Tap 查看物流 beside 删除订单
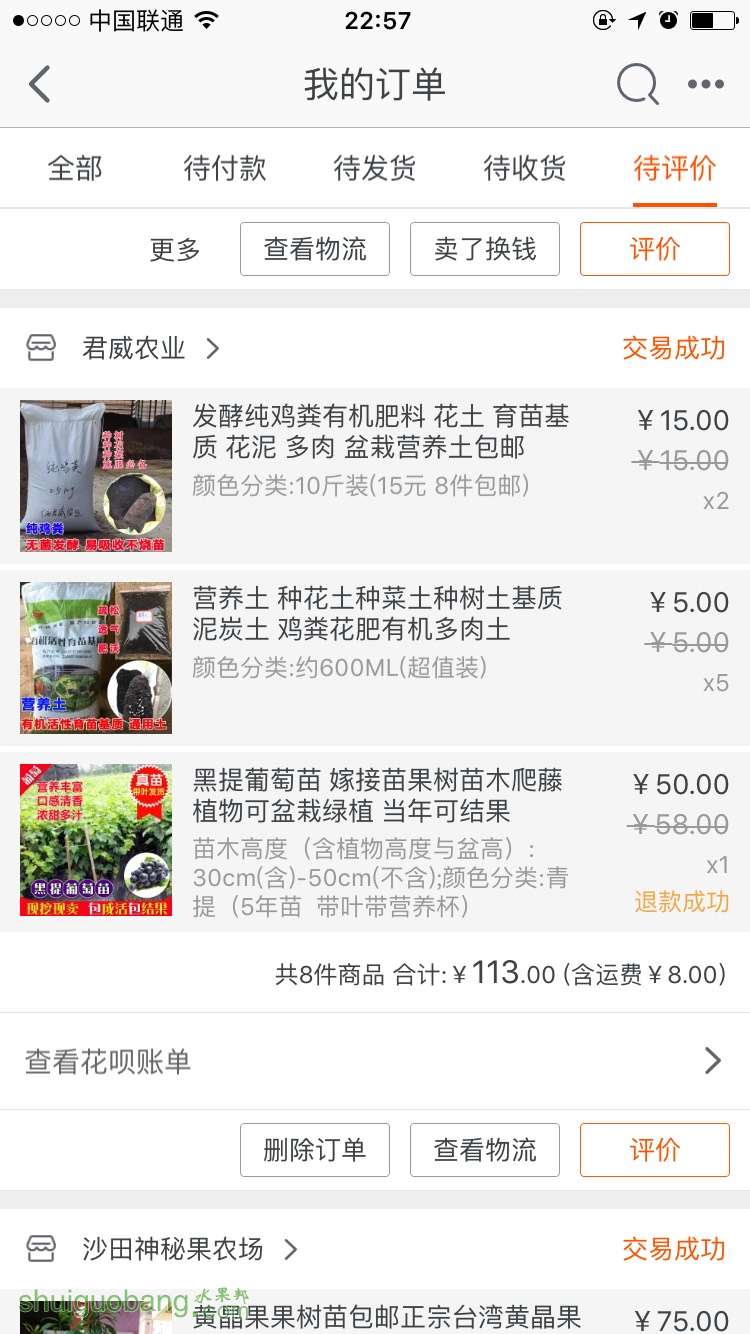 point(485,1150)
